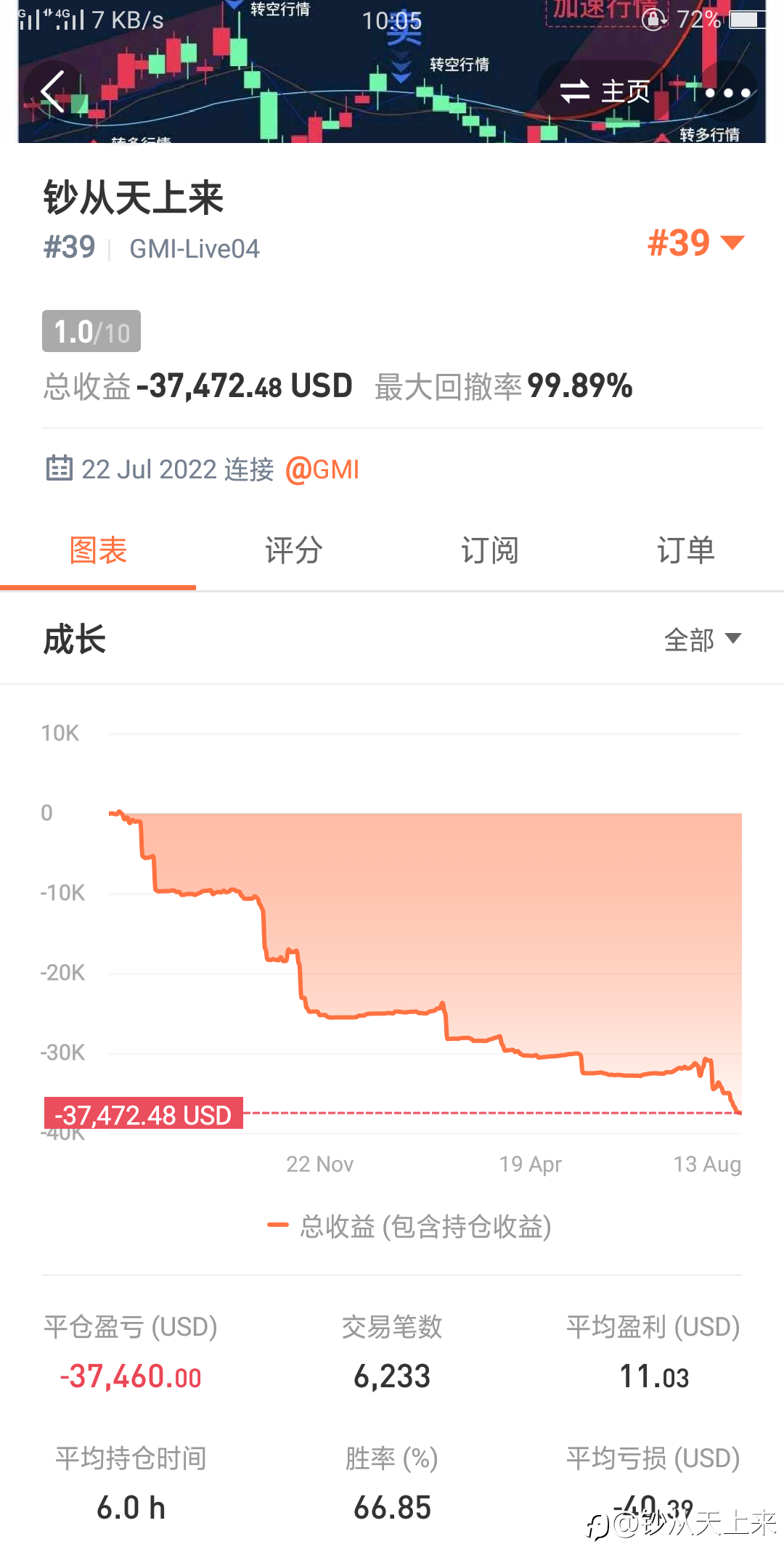Go back using the top-left arrow
The image size is (784, 1568).
[x=52, y=92]
